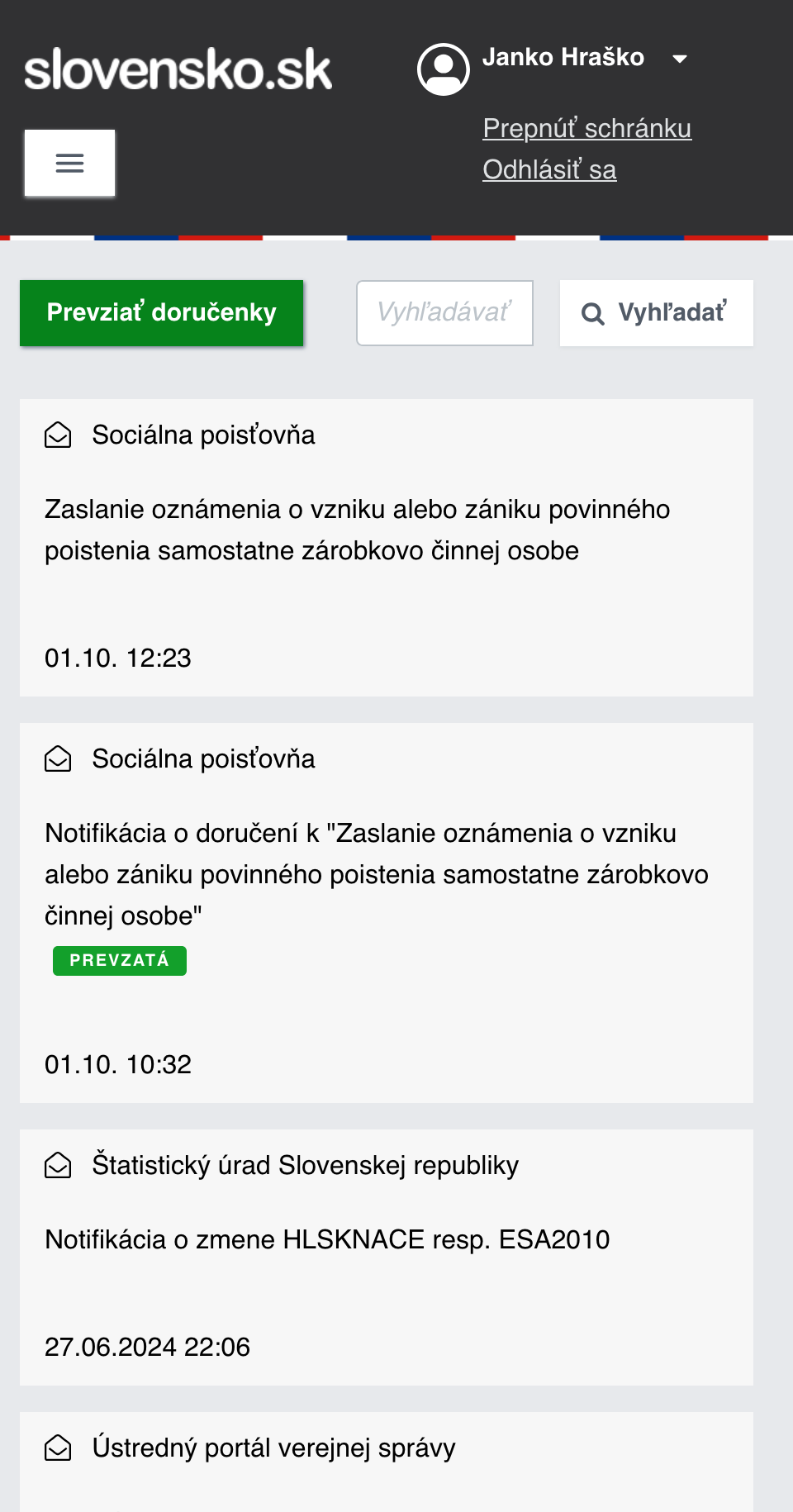Viewport: 793px width, 1512px height.
Task: Open the Prepnúť schránku link
Action: coord(586,127)
